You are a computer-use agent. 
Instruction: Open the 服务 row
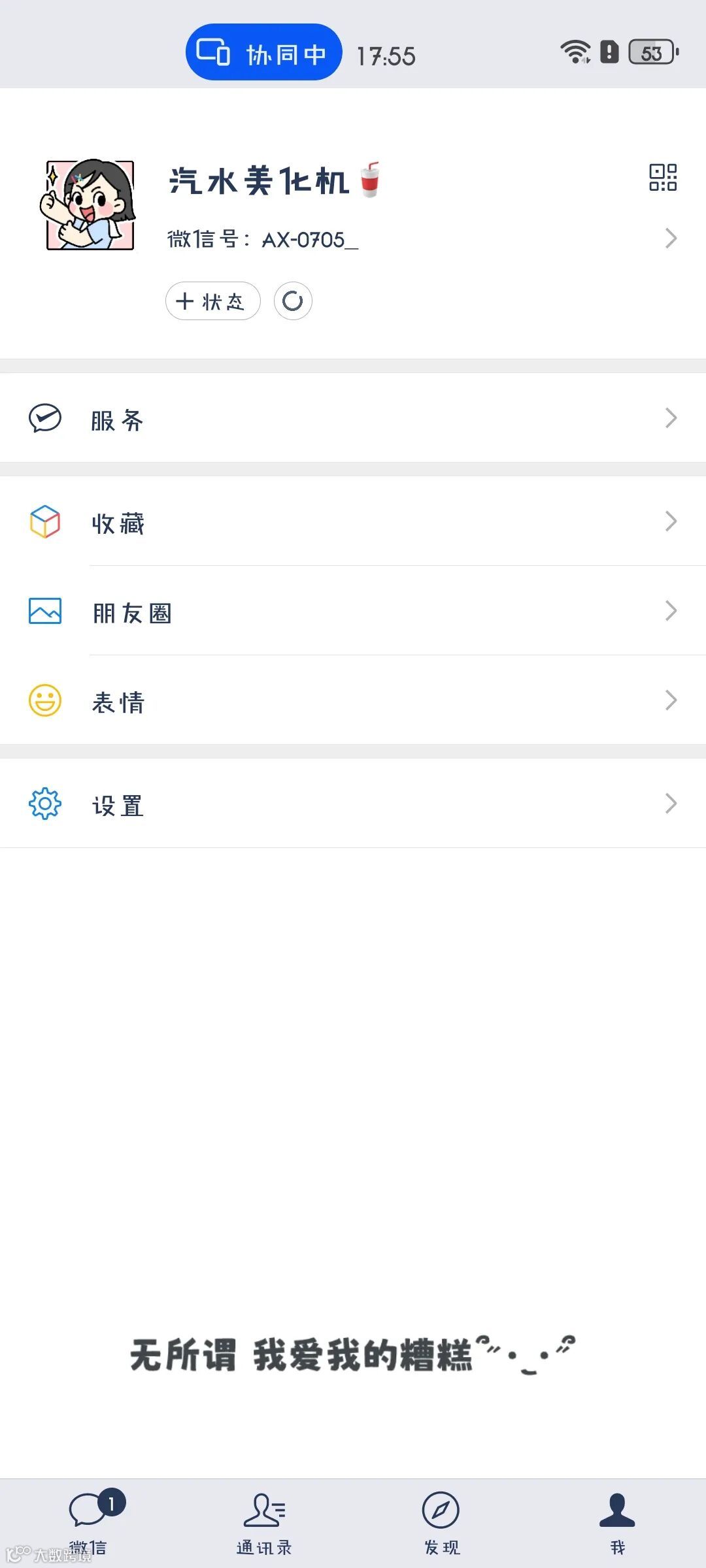pos(353,418)
